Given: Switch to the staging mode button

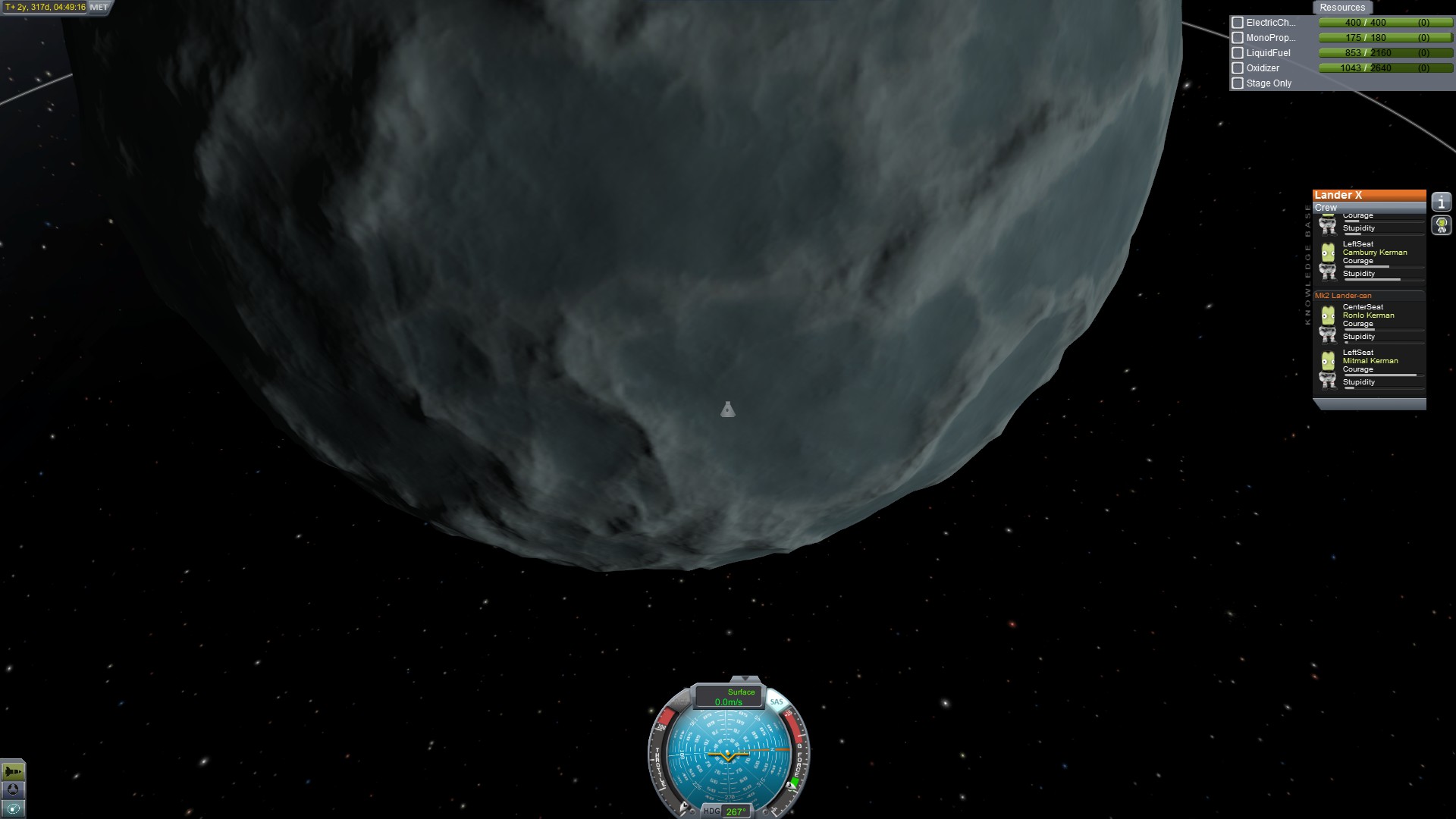Looking at the screenshot, I should [x=13, y=772].
